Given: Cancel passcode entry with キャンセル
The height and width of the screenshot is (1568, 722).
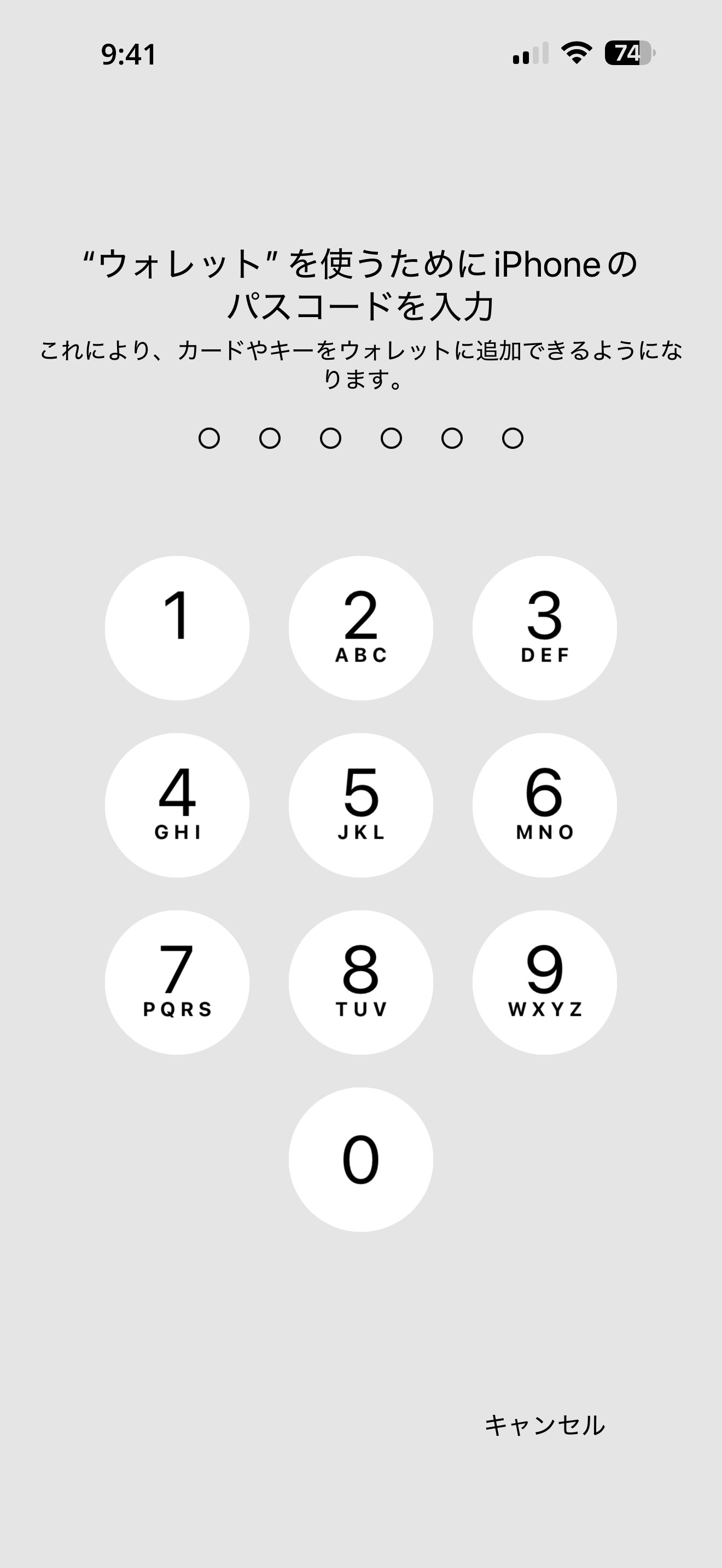Looking at the screenshot, I should click(544, 1425).
